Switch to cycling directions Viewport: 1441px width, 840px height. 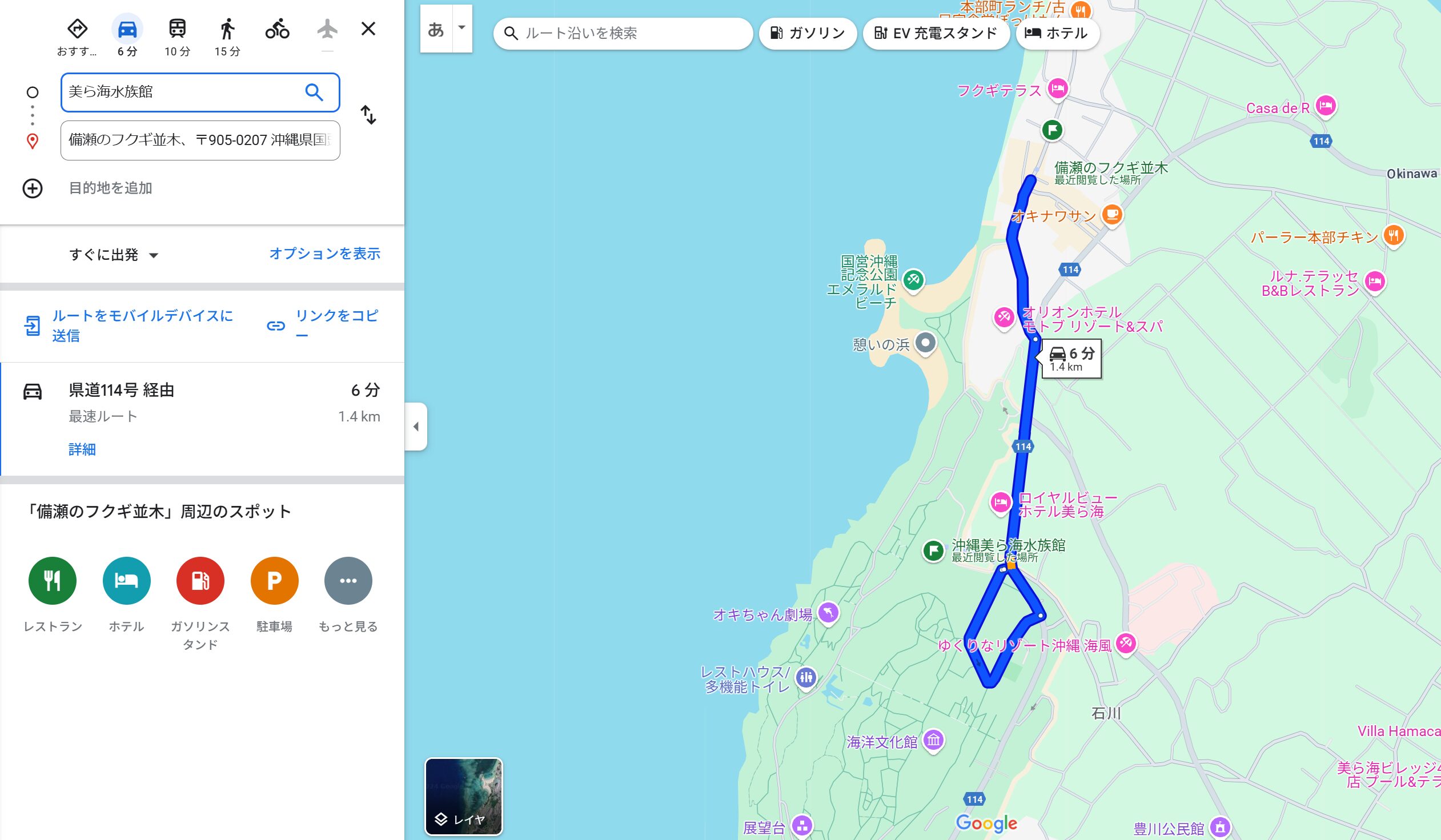pos(278,29)
